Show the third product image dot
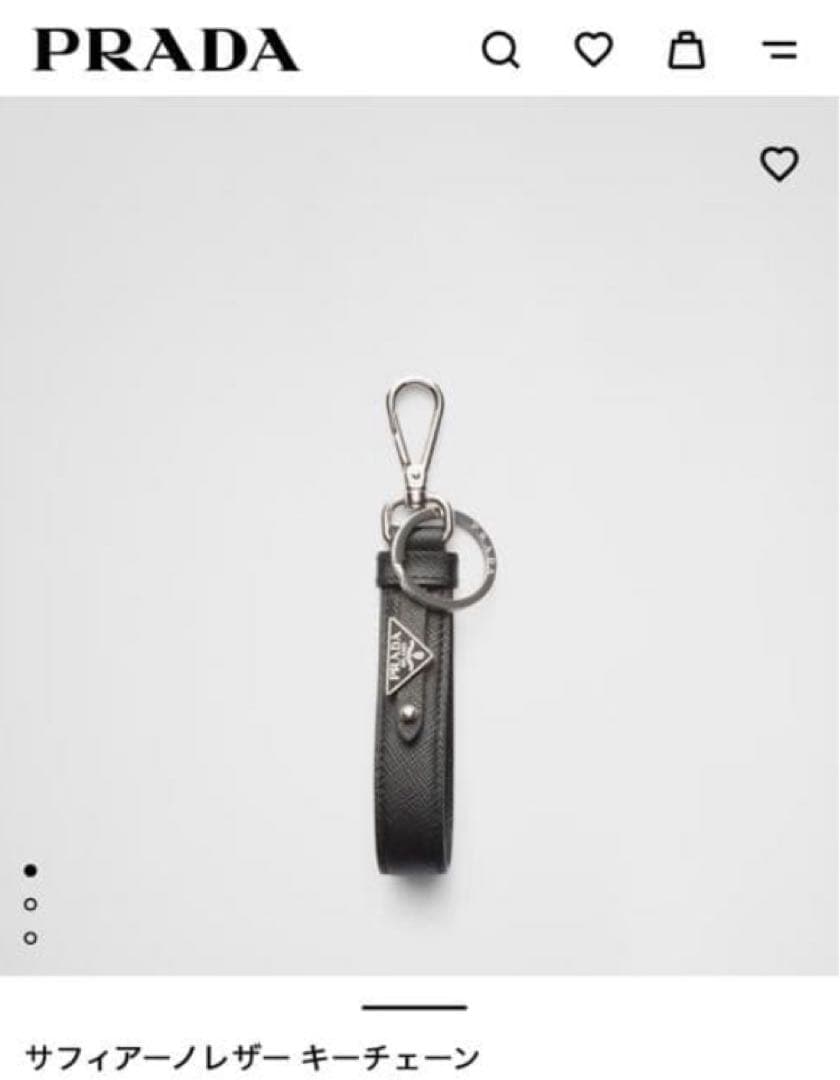Viewport: 840px width, 1080px height. click(29, 939)
